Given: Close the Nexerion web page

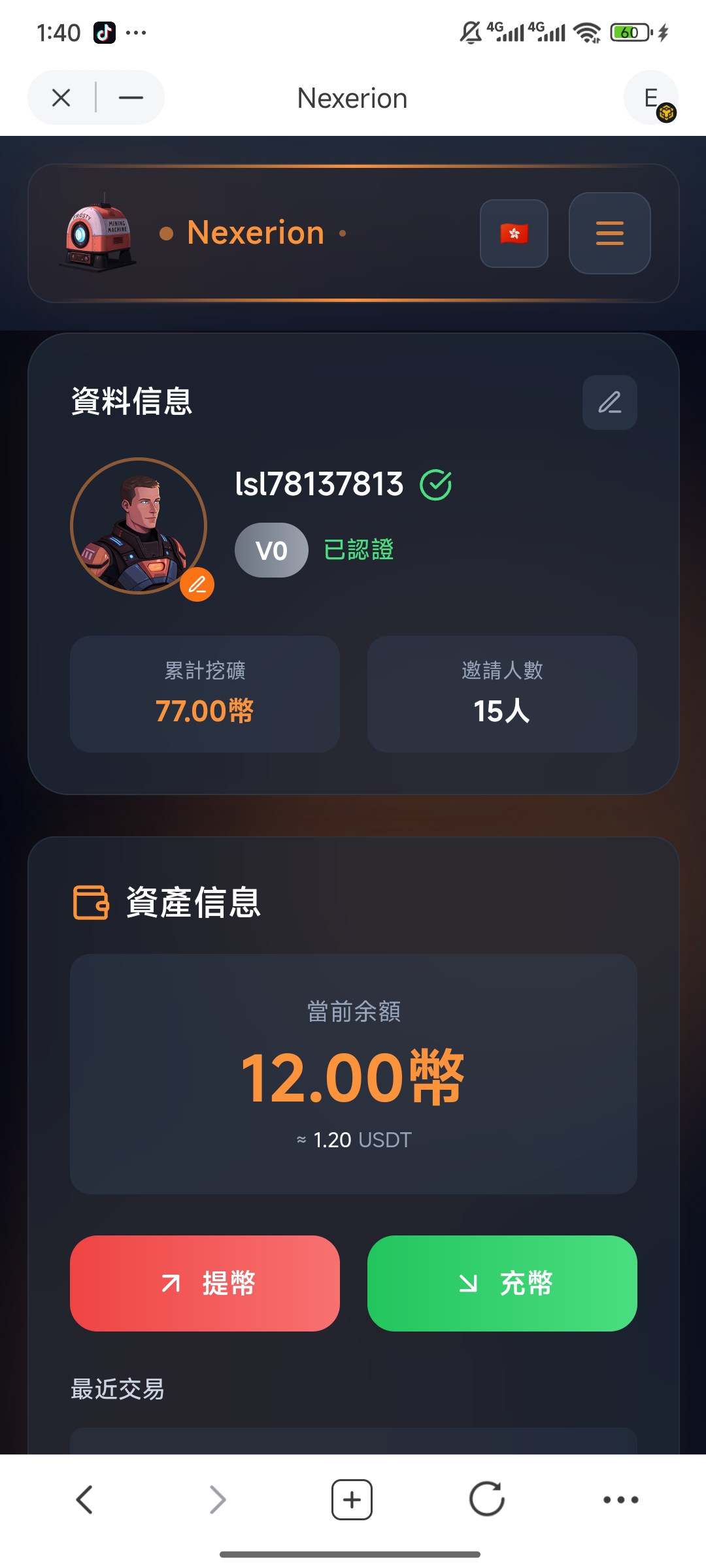Looking at the screenshot, I should pyautogui.click(x=61, y=98).
